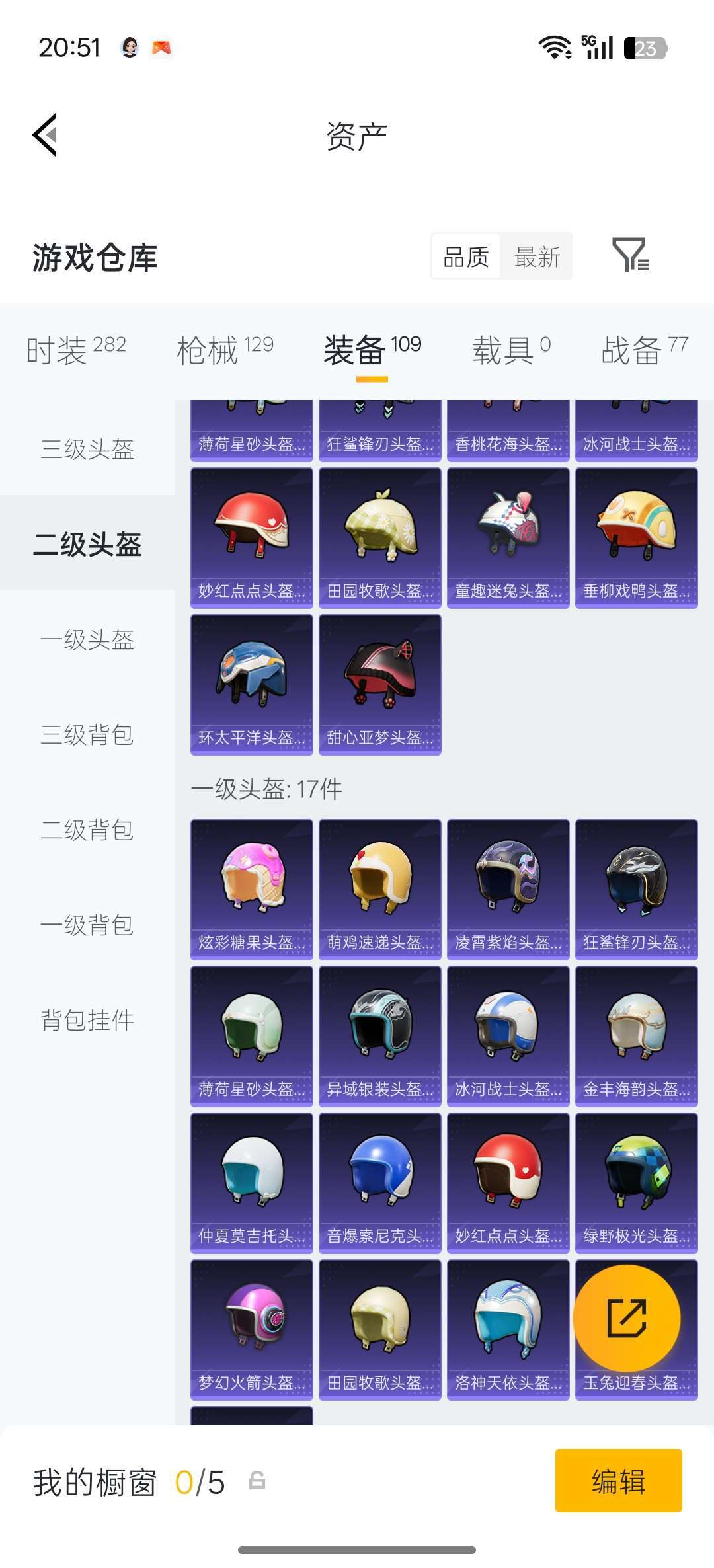
Task: Collapse the 三级头盔 sidebar category
Action: (87, 451)
